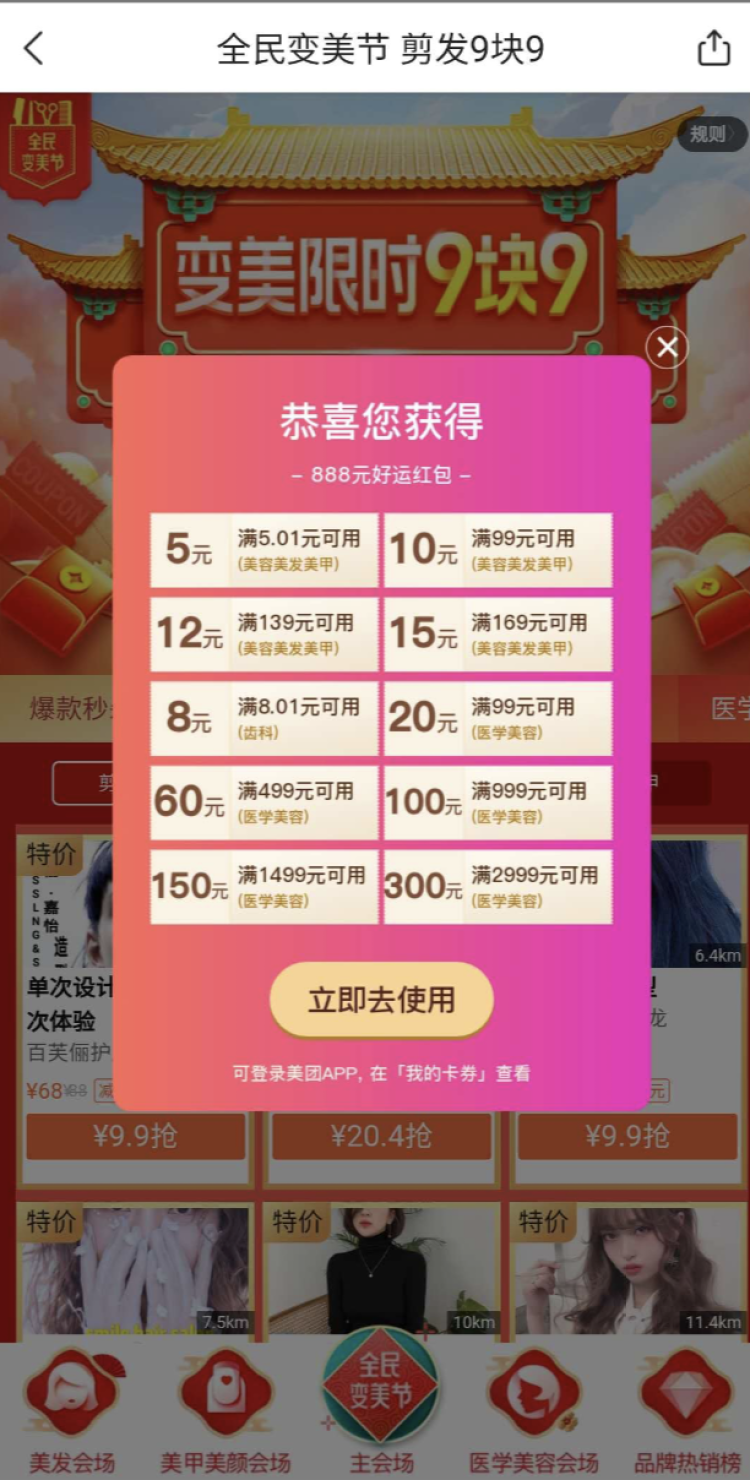Close the red packet popup
Screen dimensions: 750x1480
pyautogui.click(x=667, y=348)
